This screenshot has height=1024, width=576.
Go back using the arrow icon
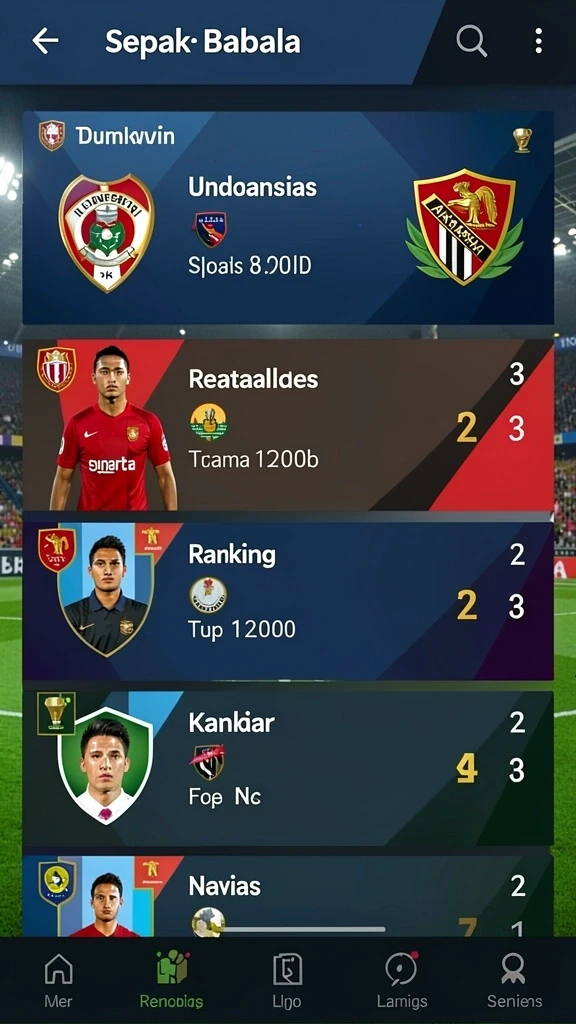coord(45,41)
